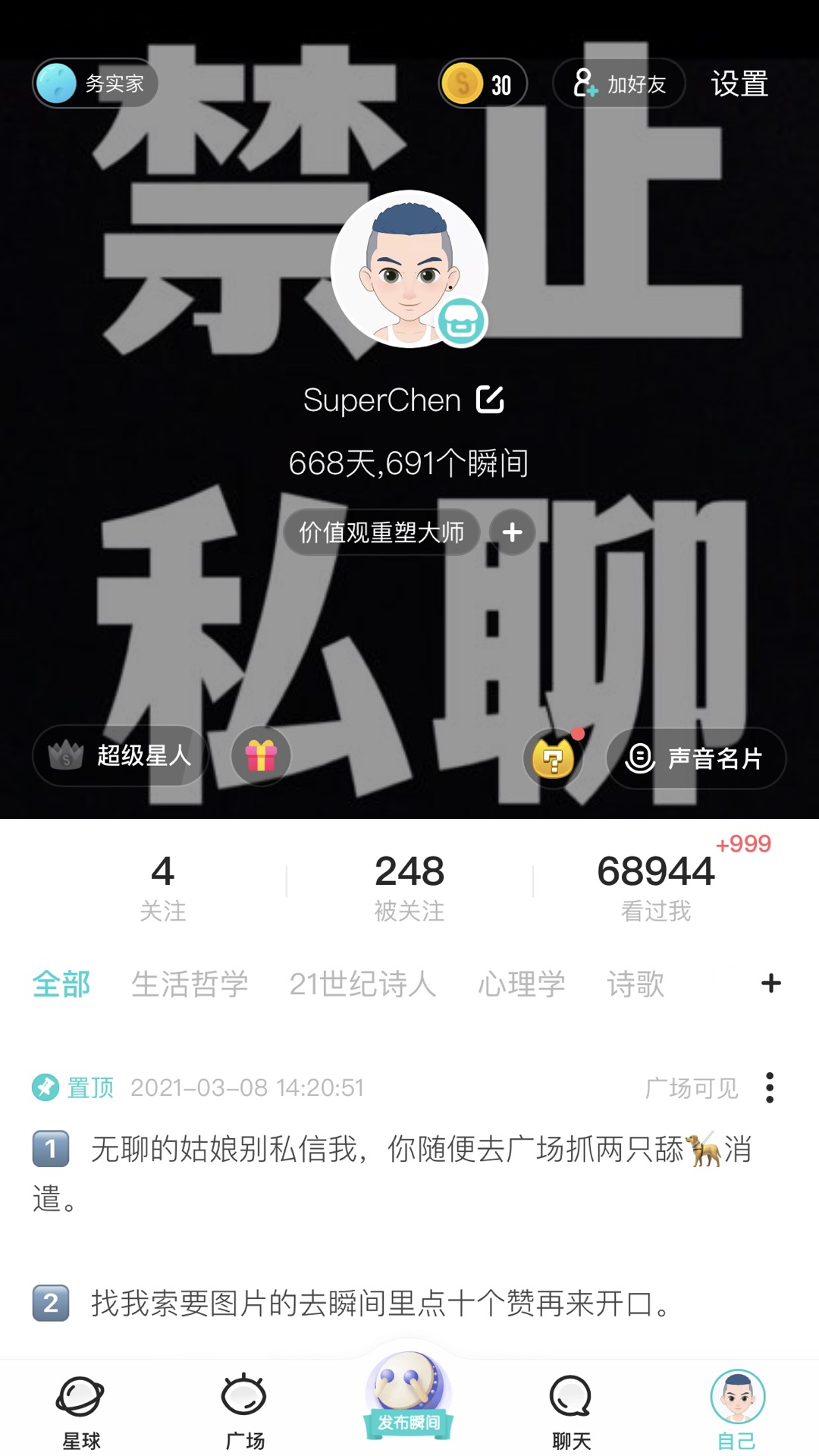View who visited under 看过我
This screenshot has width=819, height=1456.
pyautogui.click(x=656, y=886)
